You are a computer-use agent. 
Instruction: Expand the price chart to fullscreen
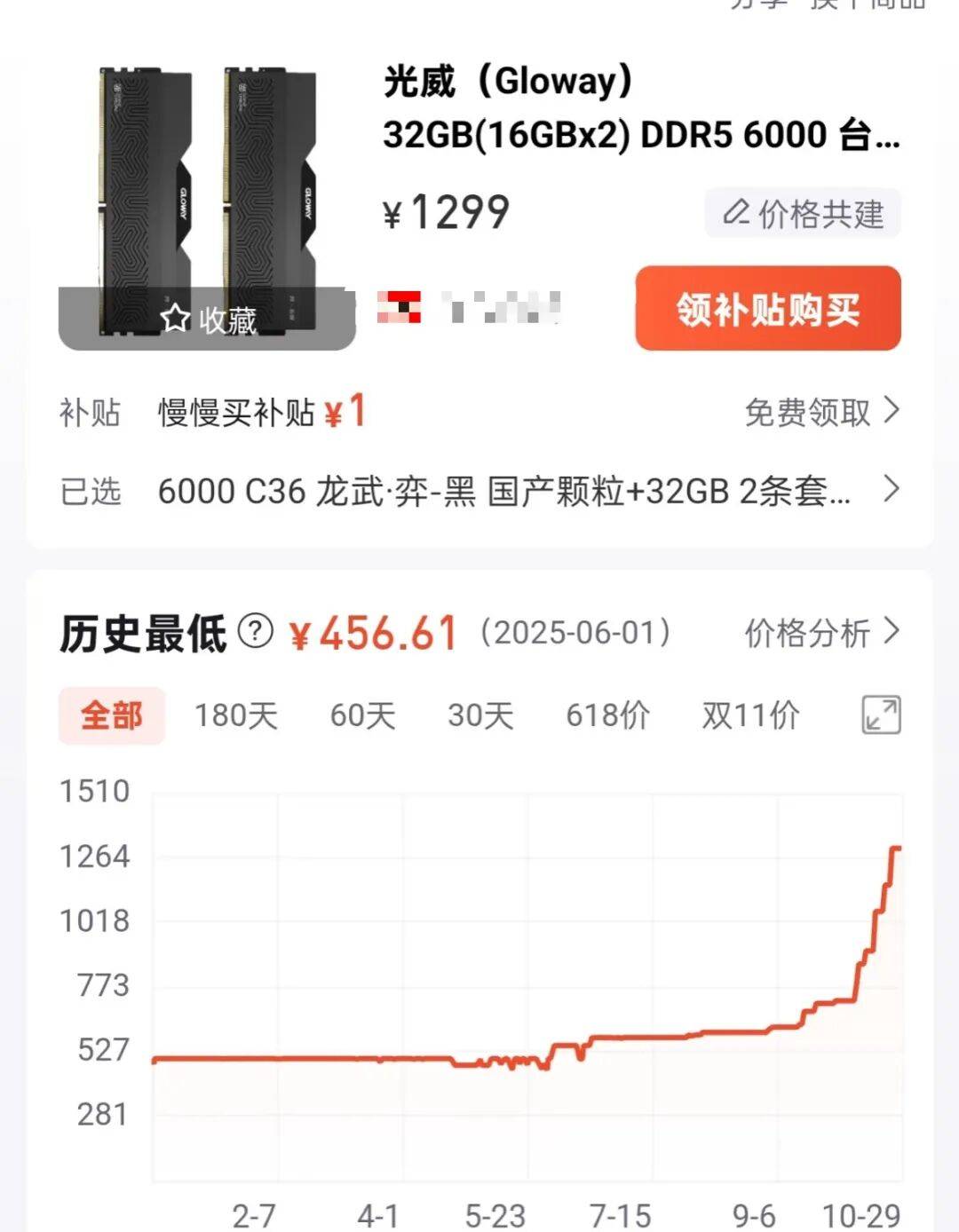881,715
